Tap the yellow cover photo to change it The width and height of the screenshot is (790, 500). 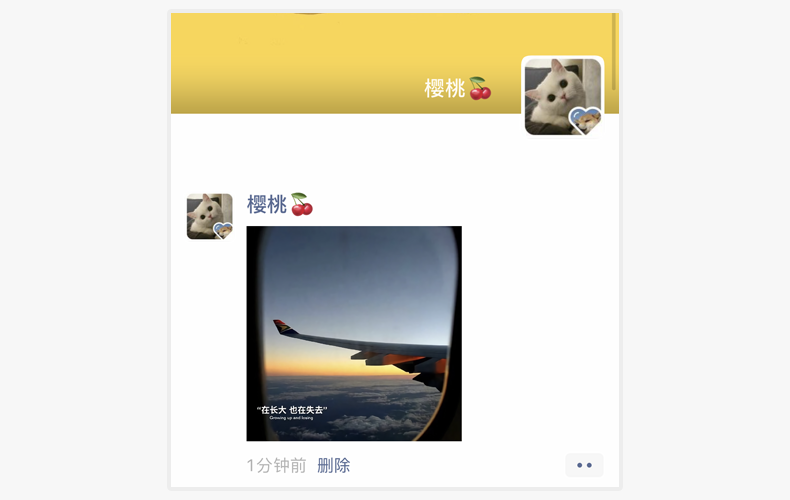pyautogui.click(x=330, y=60)
